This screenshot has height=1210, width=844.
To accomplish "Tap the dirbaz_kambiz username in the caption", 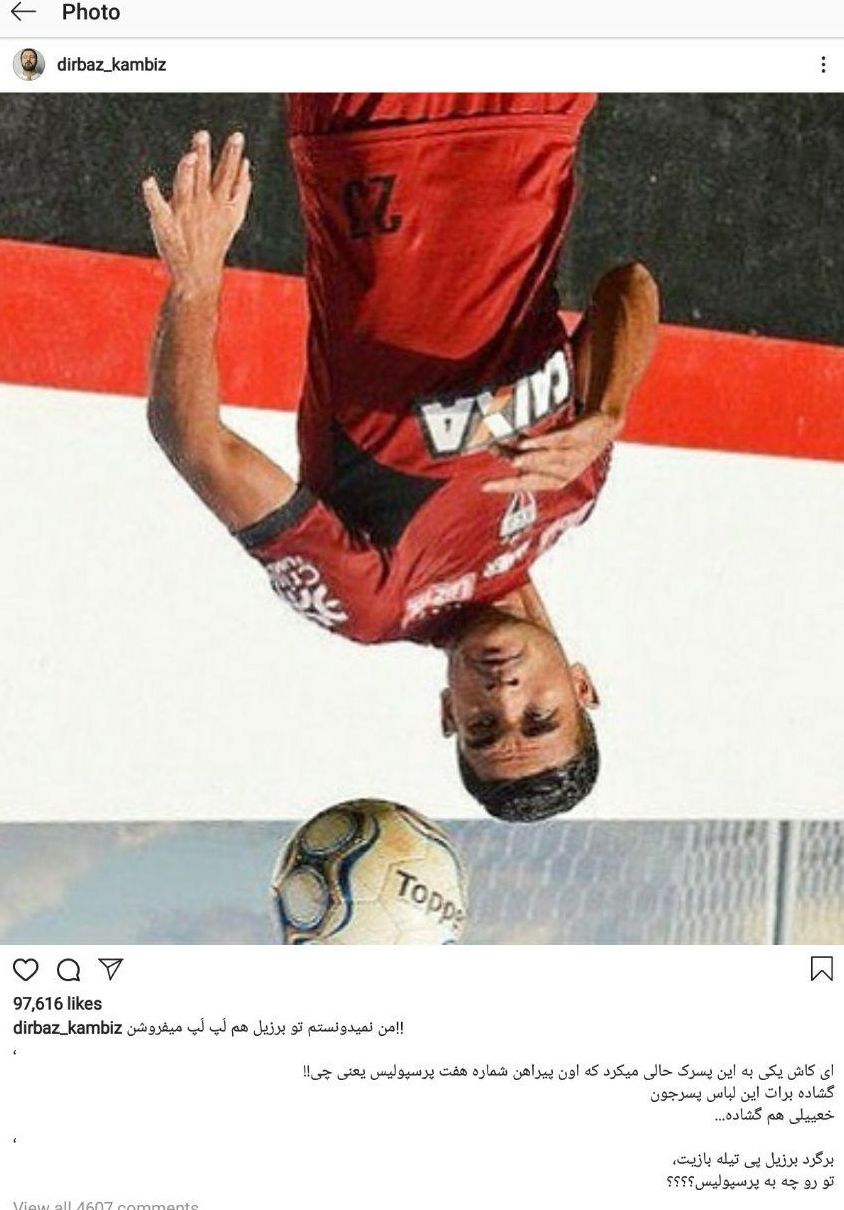I will click(x=67, y=1028).
